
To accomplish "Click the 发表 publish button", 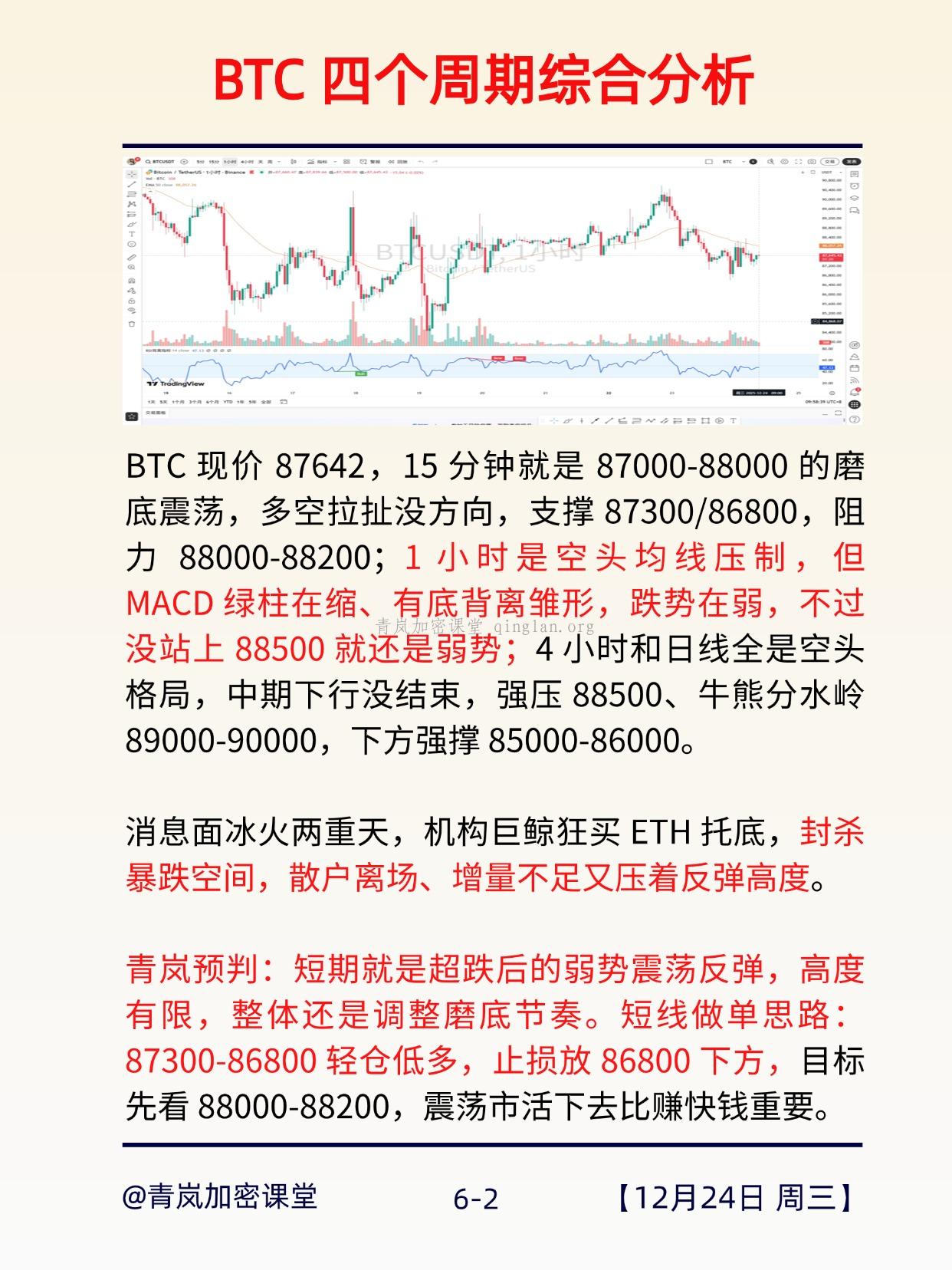I will pyautogui.click(x=852, y=161).
